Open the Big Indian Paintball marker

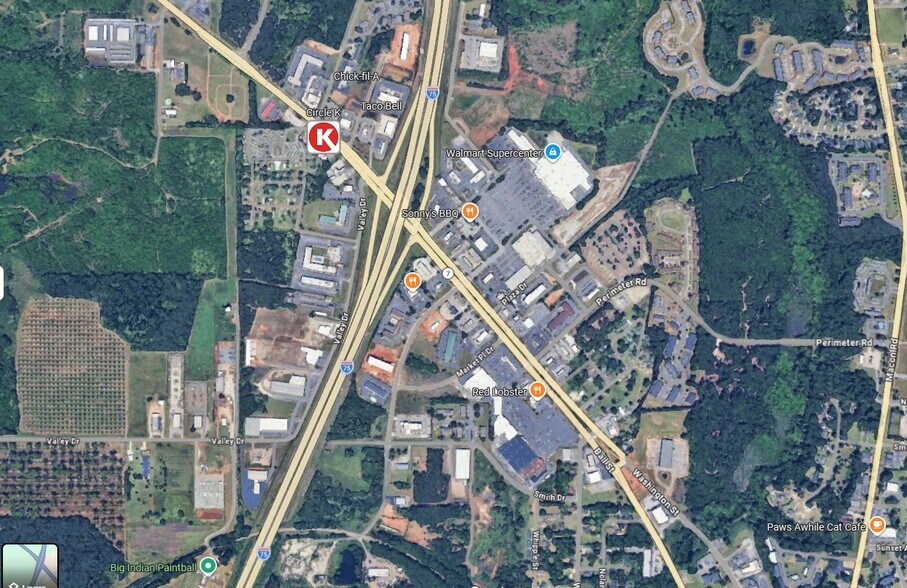208,565
